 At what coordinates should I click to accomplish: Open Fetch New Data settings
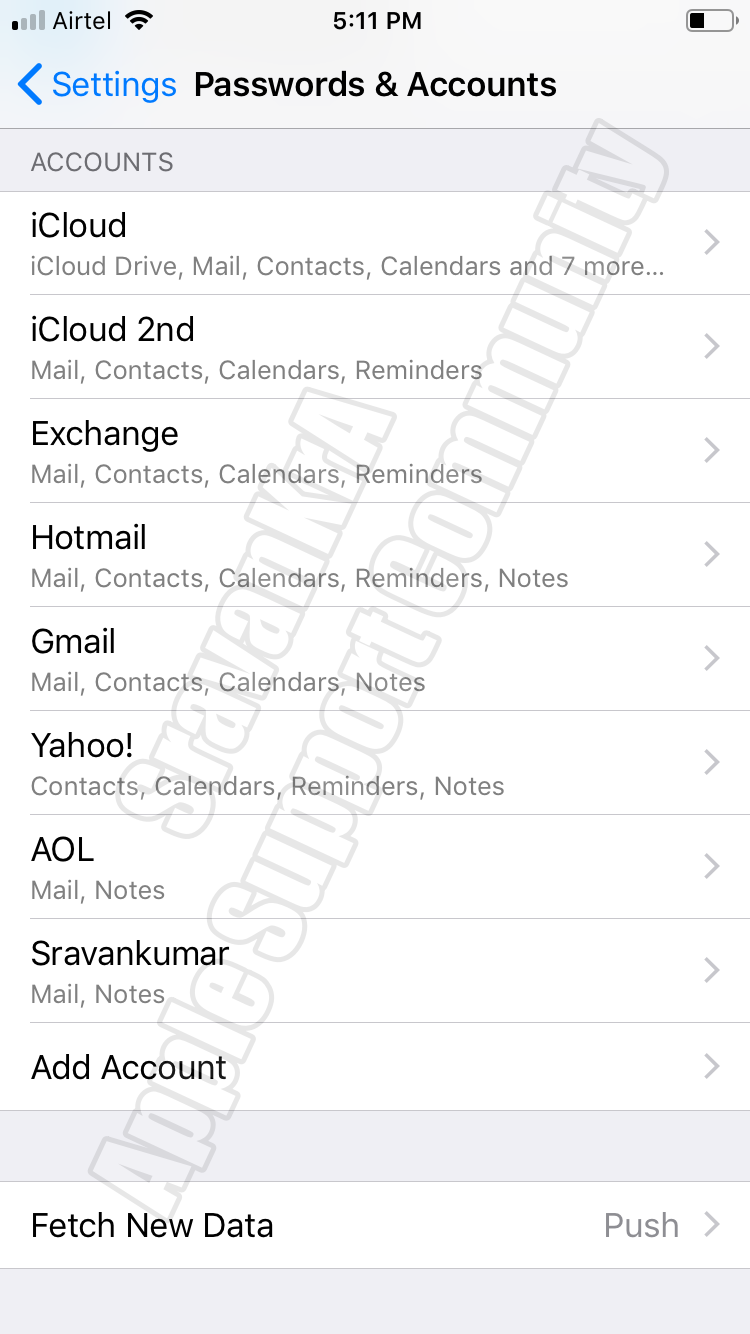click(375, 1225)
